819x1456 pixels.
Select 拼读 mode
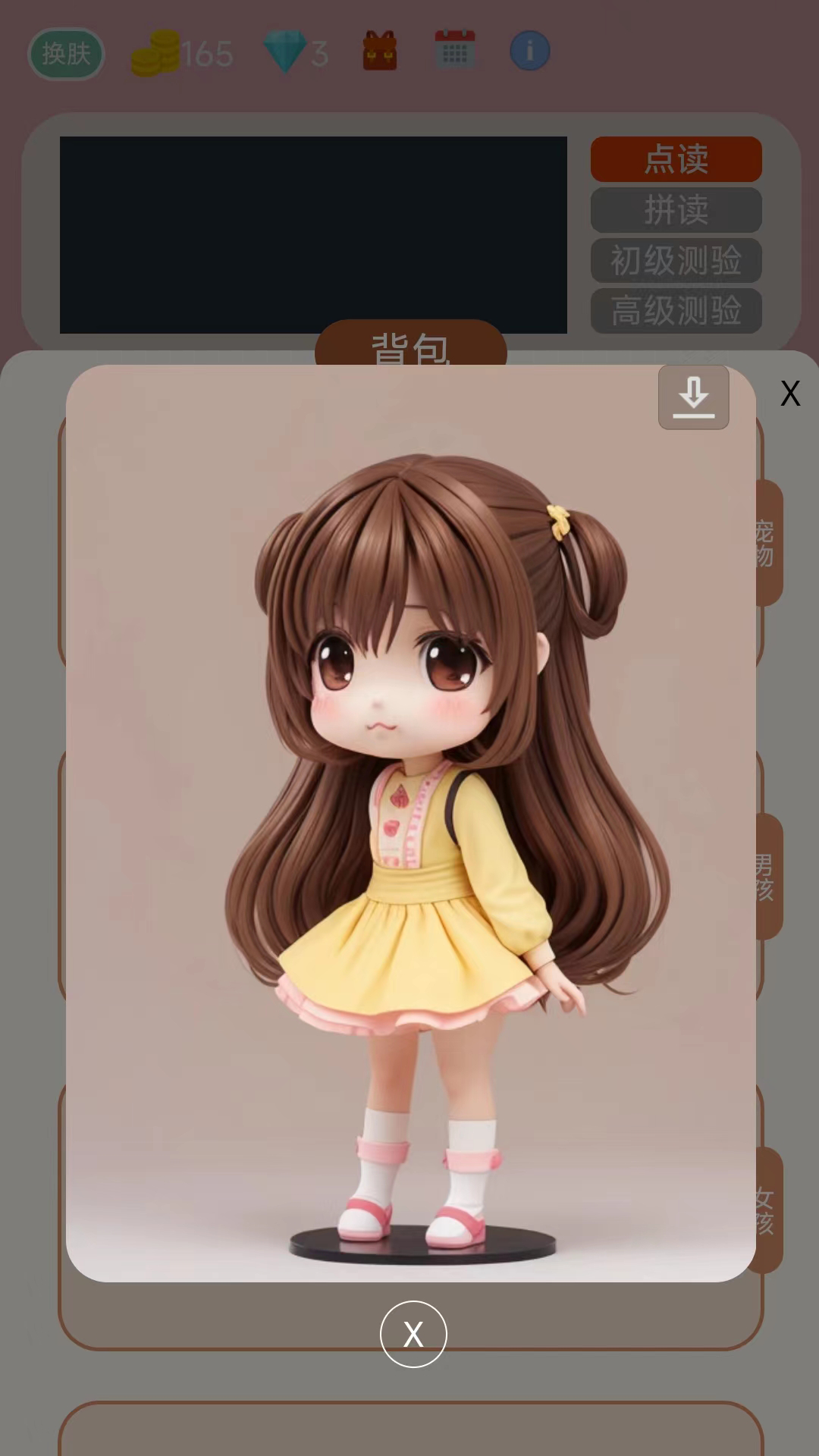676,209
